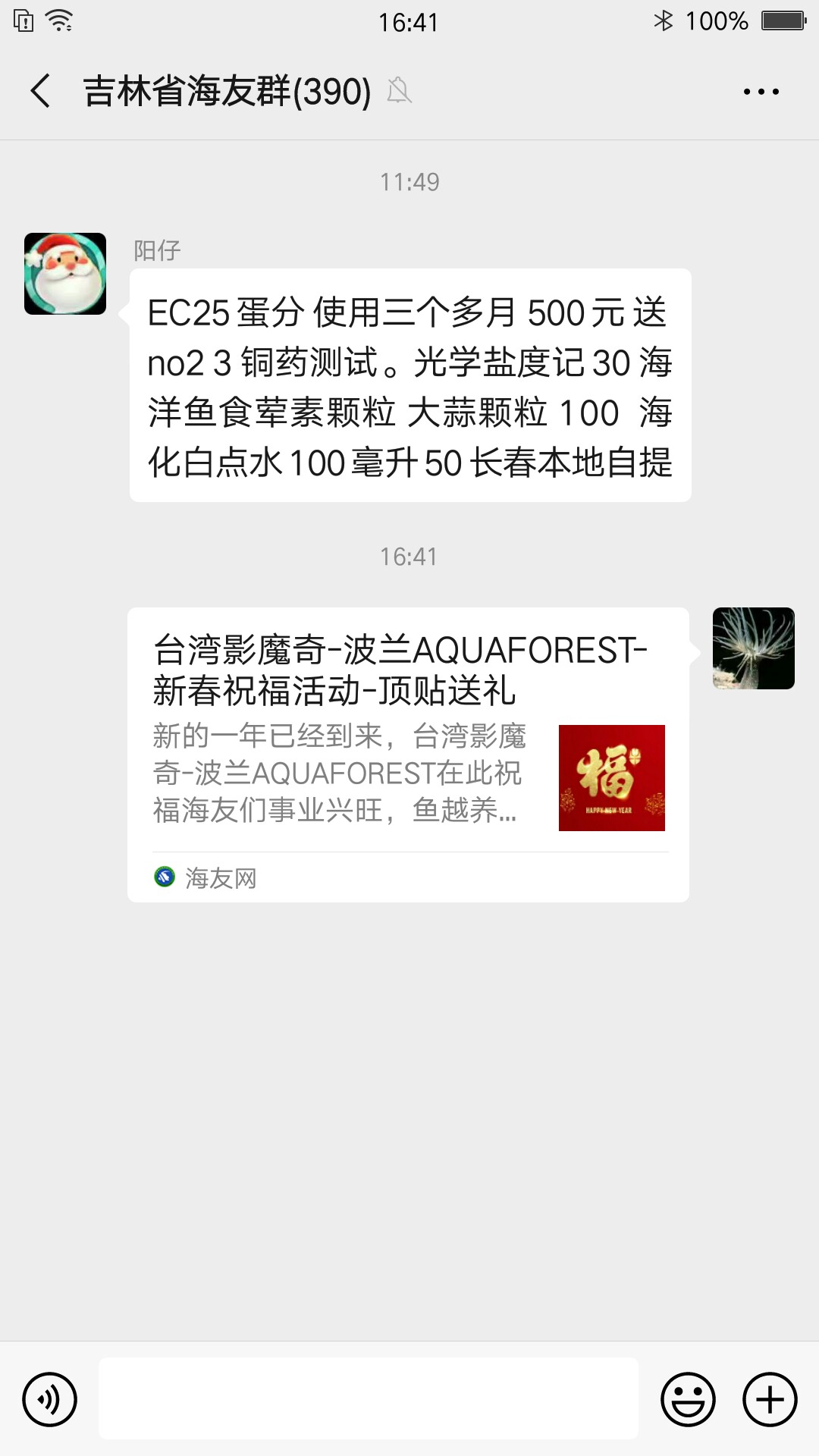Focus the message text field

pos(368,1399)
